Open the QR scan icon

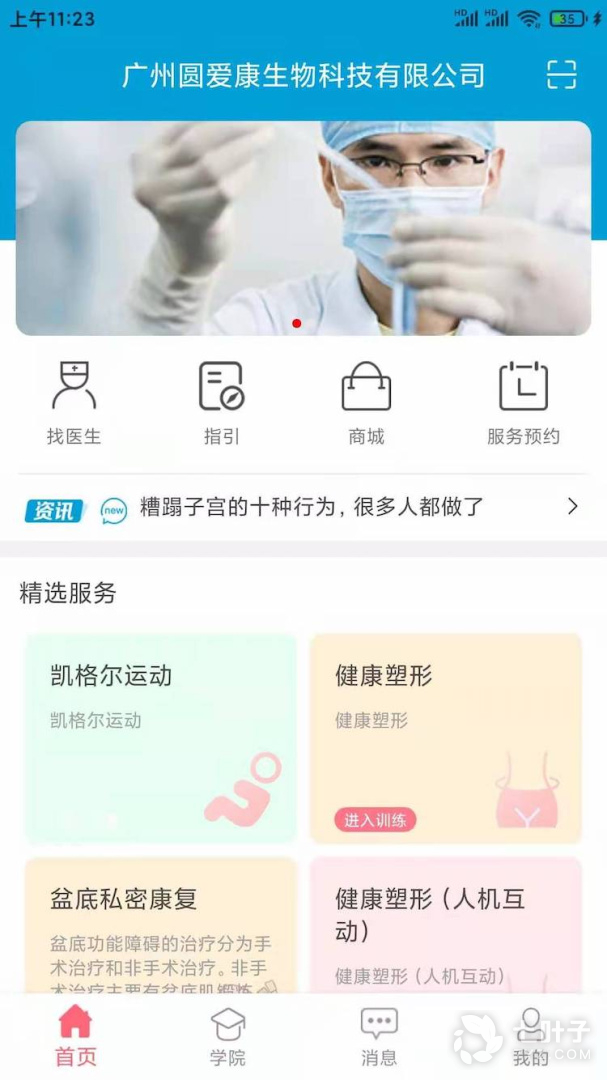[x=562, y=75]
